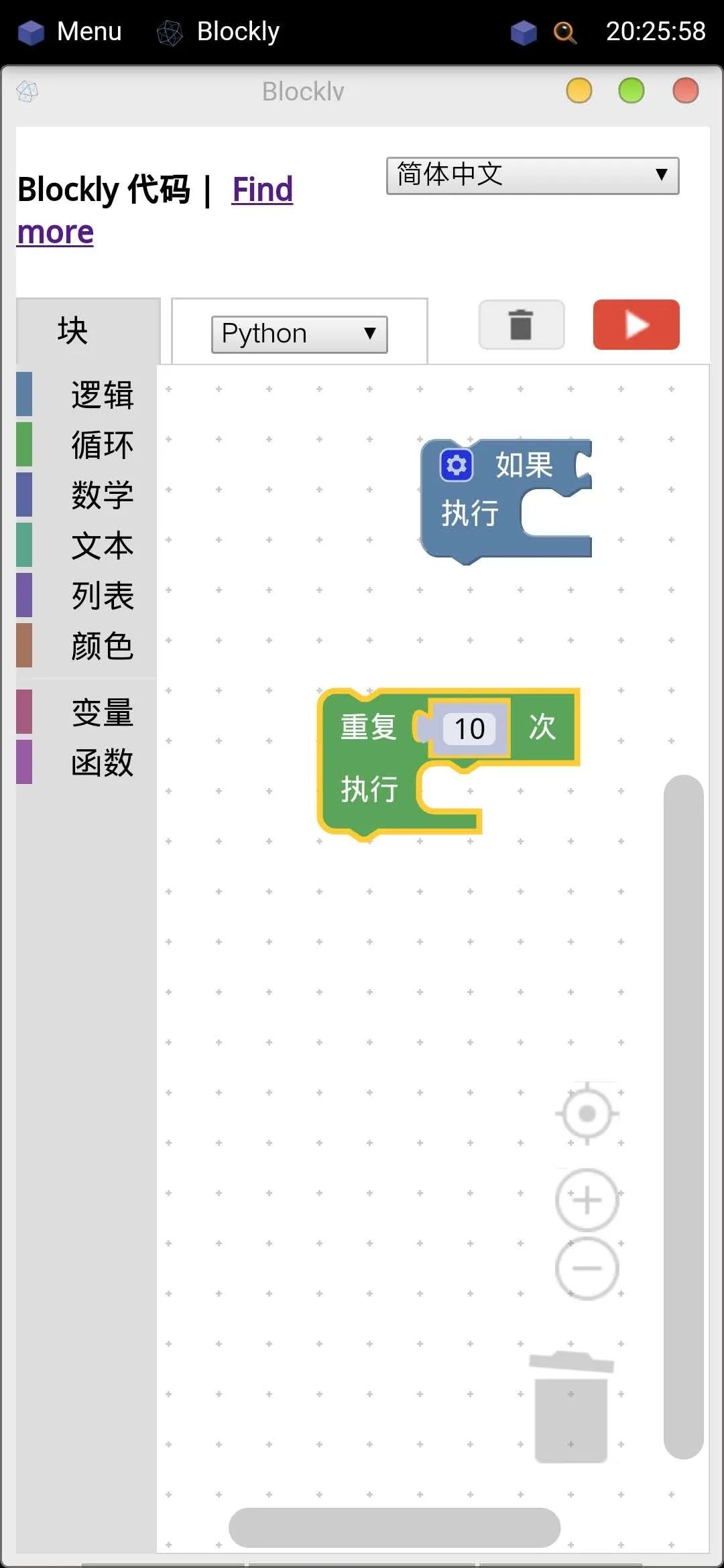Expand the 数学 category in the toolbox
This screenshot has width=724, height=1568.
102,495
